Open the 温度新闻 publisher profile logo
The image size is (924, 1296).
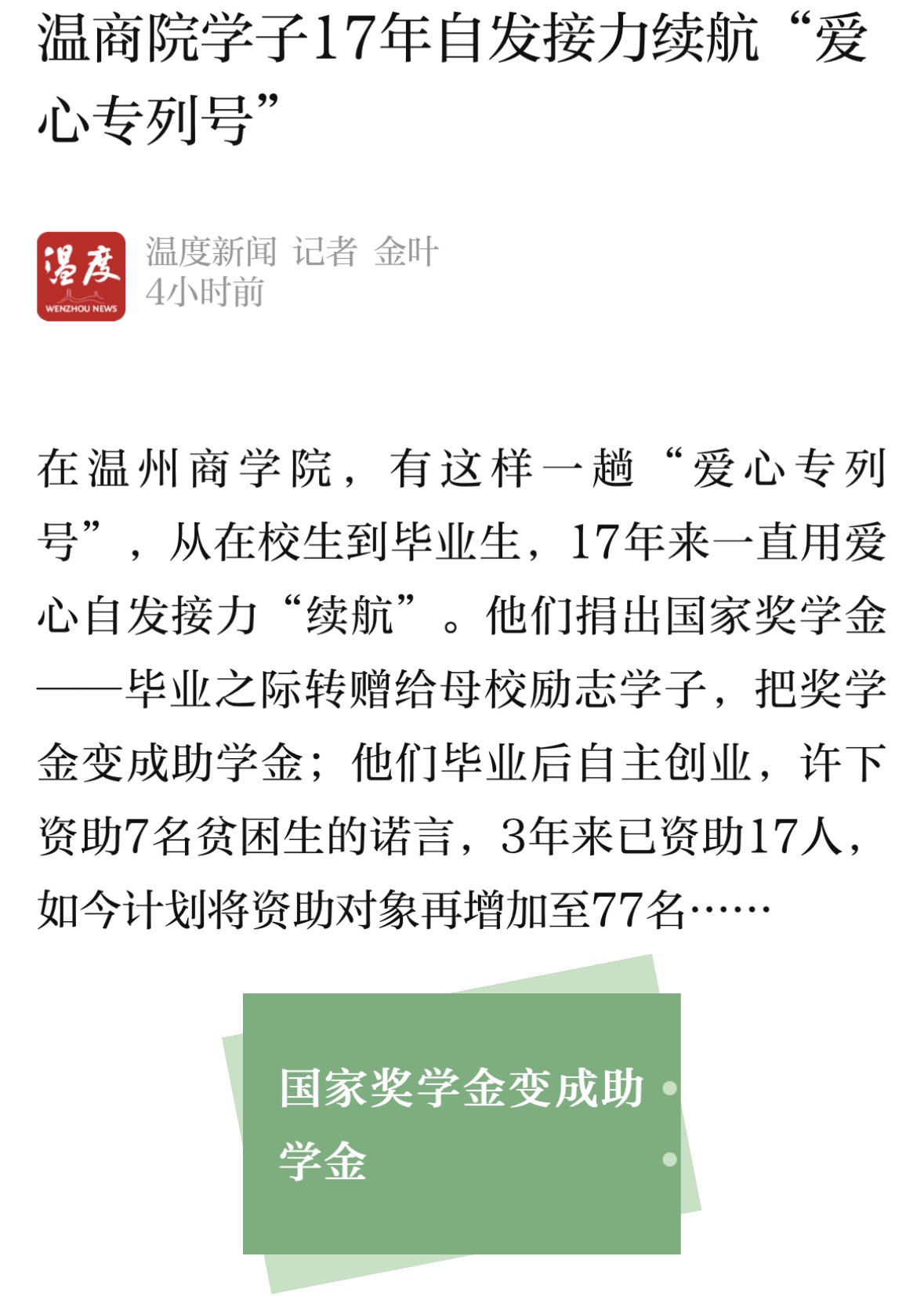pyautogui.click(x=81, y=276)
